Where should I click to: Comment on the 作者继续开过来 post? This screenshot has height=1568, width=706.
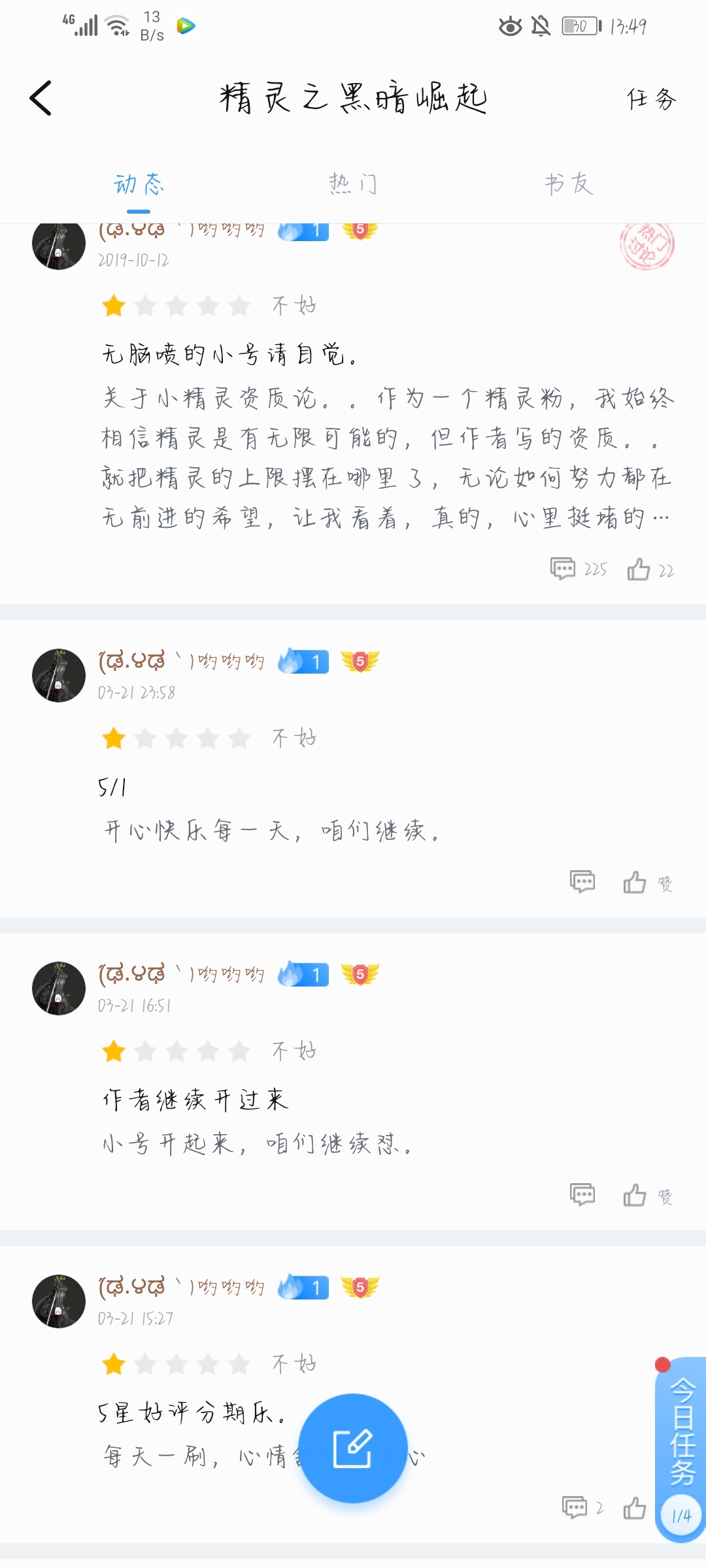pyautogui.click(x=582, y=1195)
